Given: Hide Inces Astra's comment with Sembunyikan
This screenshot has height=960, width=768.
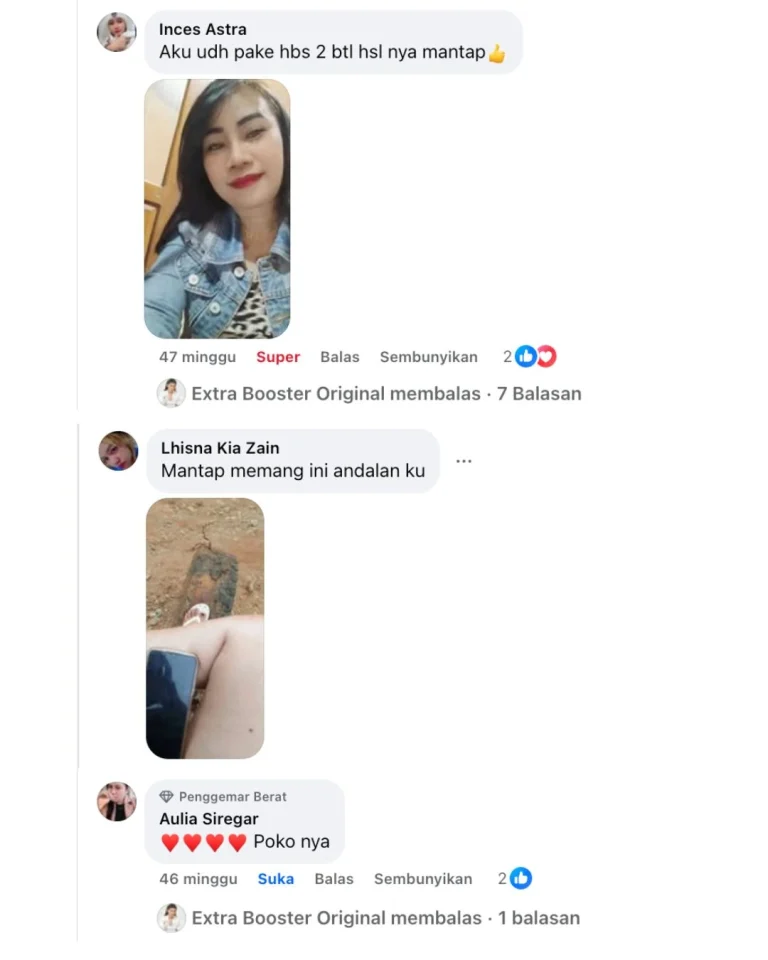Looking at the screenshot, I should (429, 357).
